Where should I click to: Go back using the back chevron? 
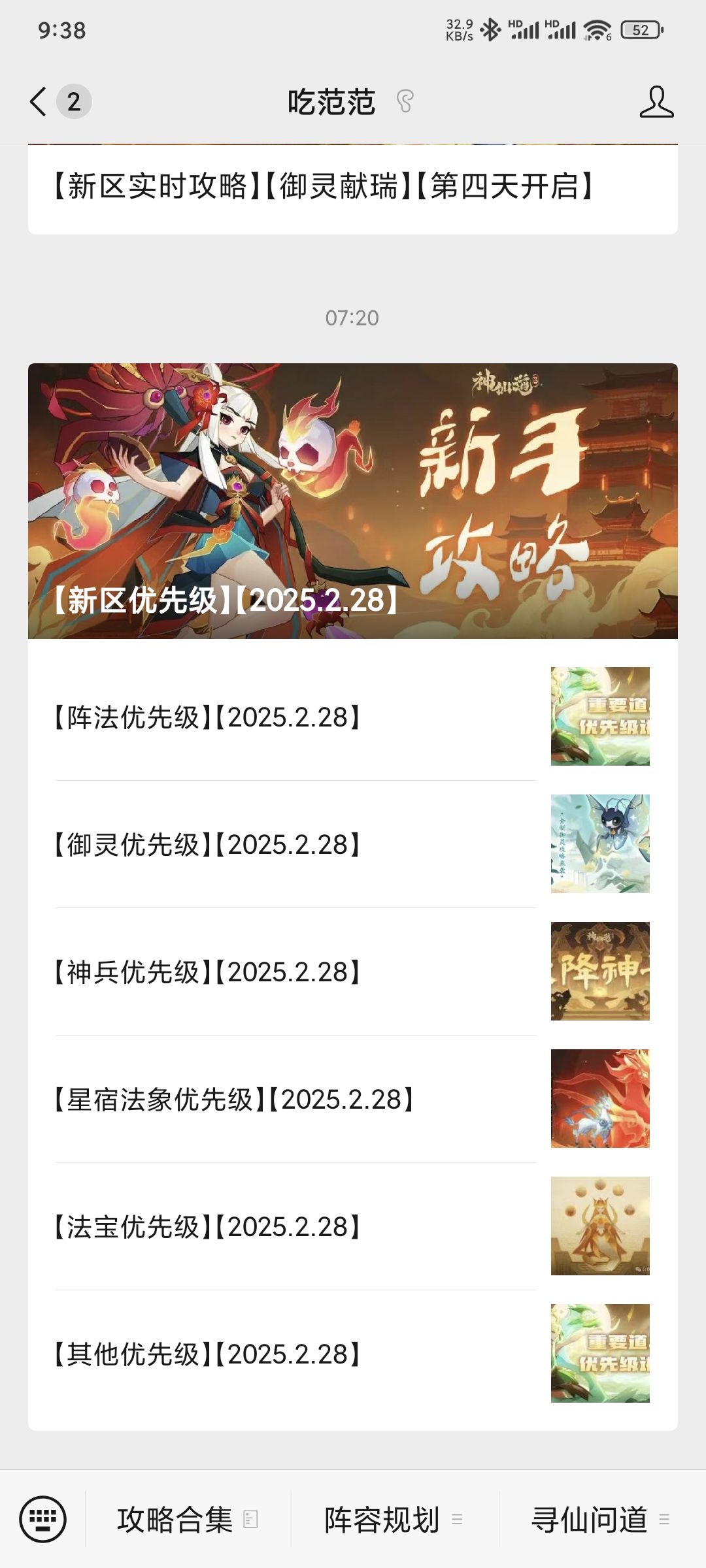[x=37, y=102]
